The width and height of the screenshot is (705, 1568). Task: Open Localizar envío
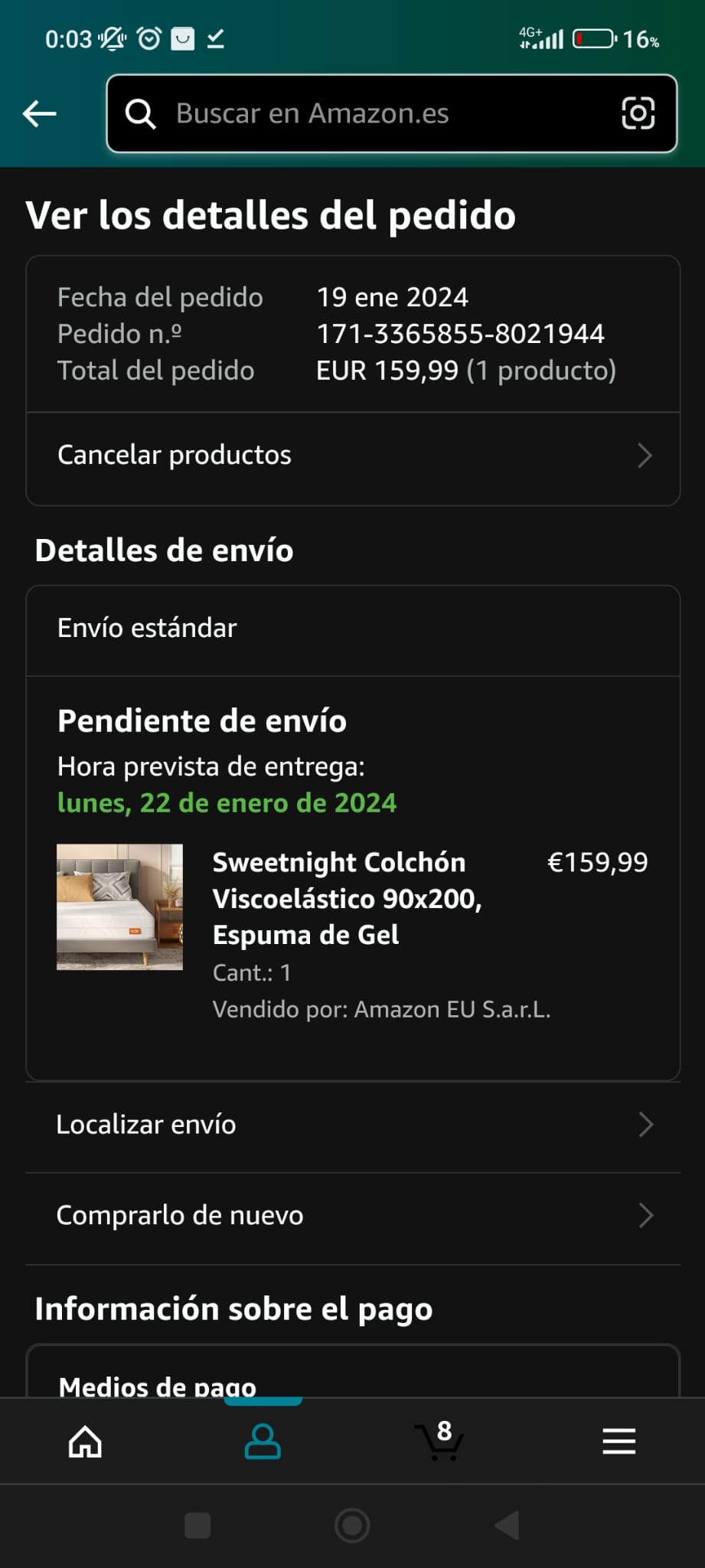click(x=353, y=1125)
